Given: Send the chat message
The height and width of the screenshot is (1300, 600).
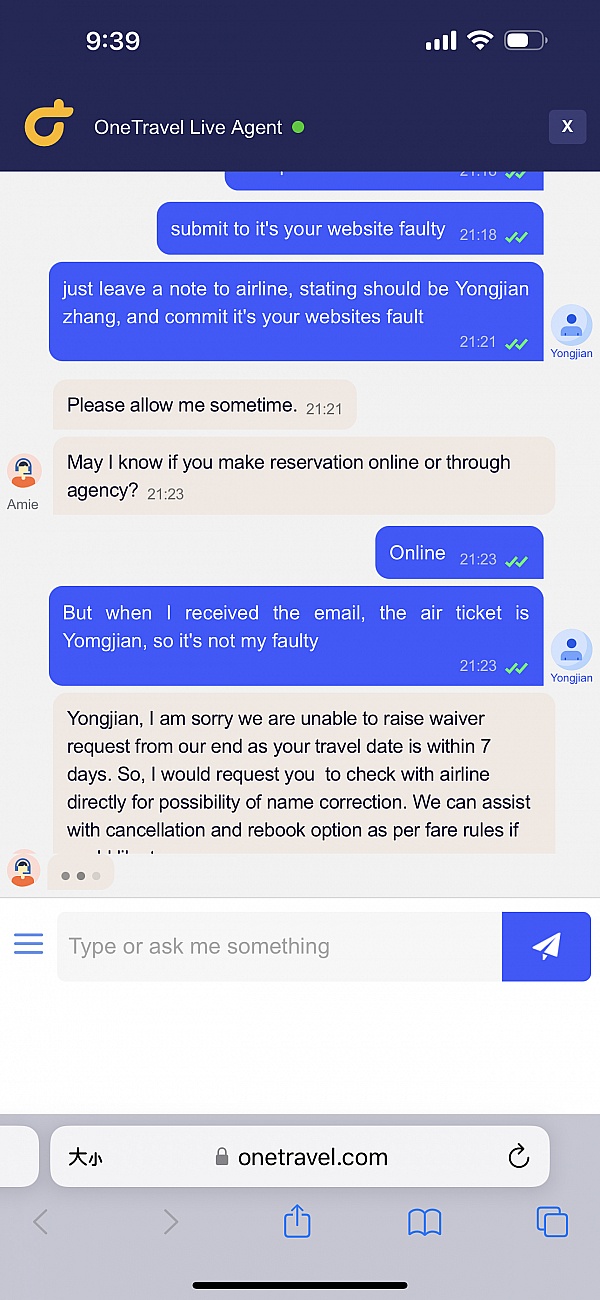Looking at the screenshot, I should pyautogui.click(x=546, y=946).
